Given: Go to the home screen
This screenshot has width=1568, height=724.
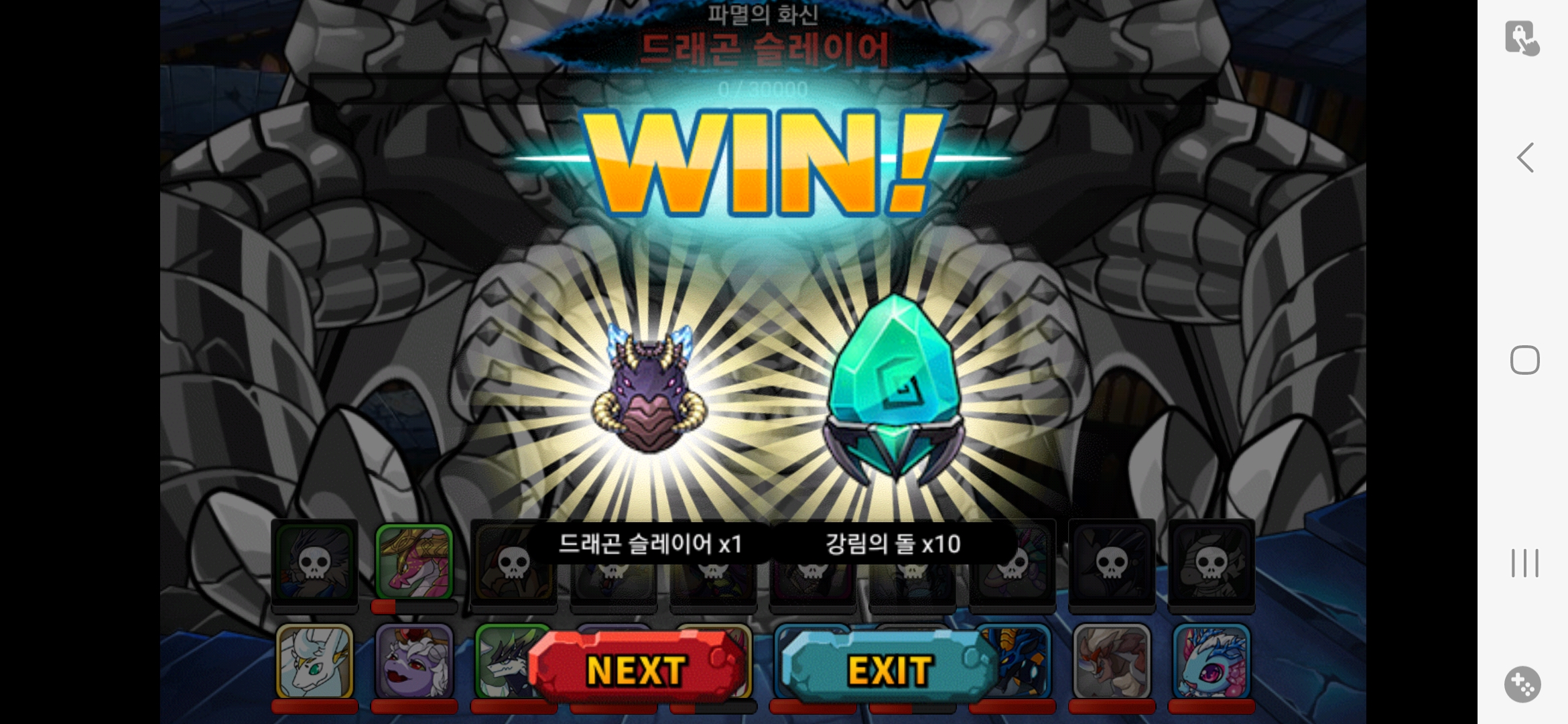Looking at the screenshot, I should pyautogui.click(x=1524, y=360).
